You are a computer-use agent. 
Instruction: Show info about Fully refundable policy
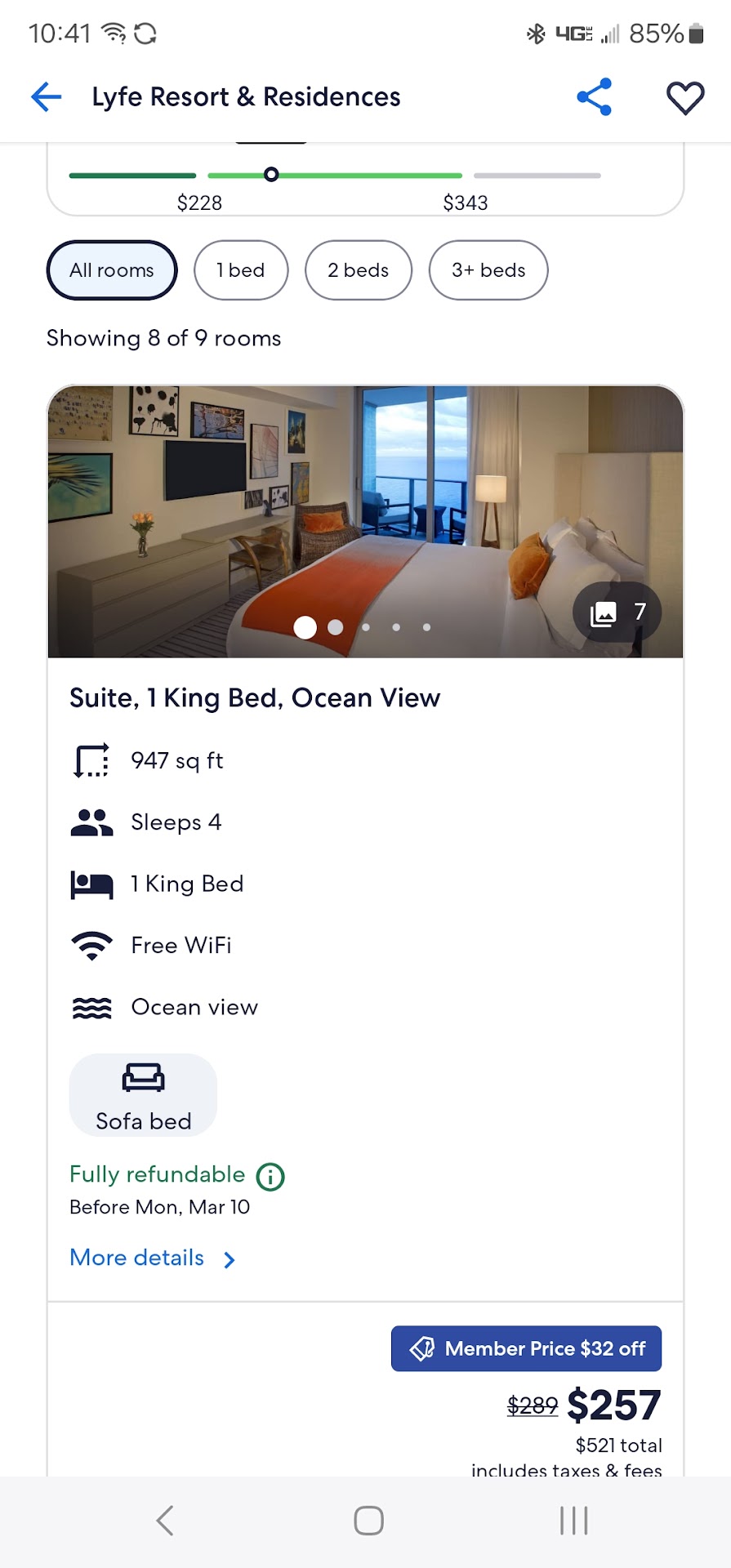[270, 1177]
